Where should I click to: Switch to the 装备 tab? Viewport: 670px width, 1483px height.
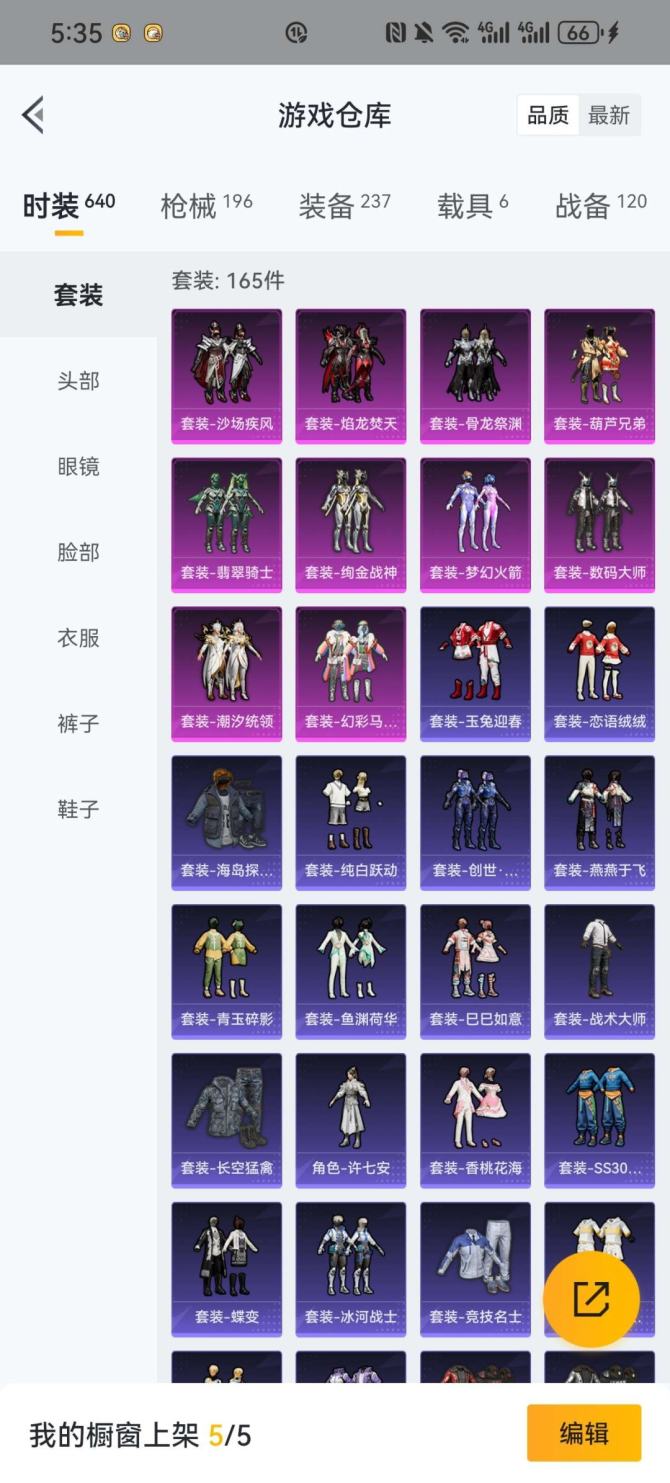click(x=344, y=206)
